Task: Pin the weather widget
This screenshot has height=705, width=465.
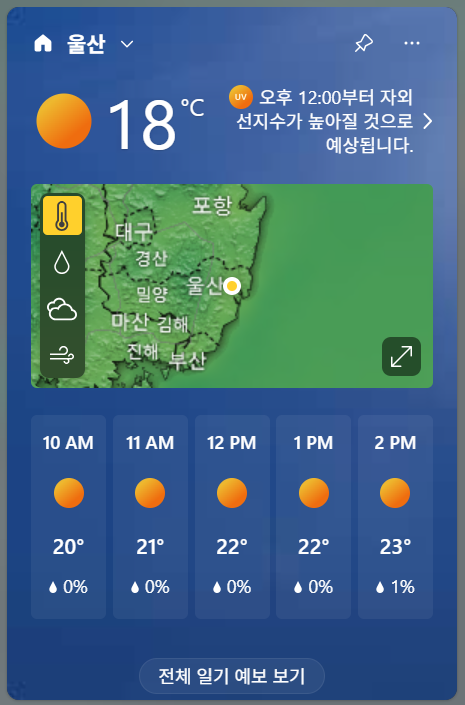Action: (x=363, y=44)
